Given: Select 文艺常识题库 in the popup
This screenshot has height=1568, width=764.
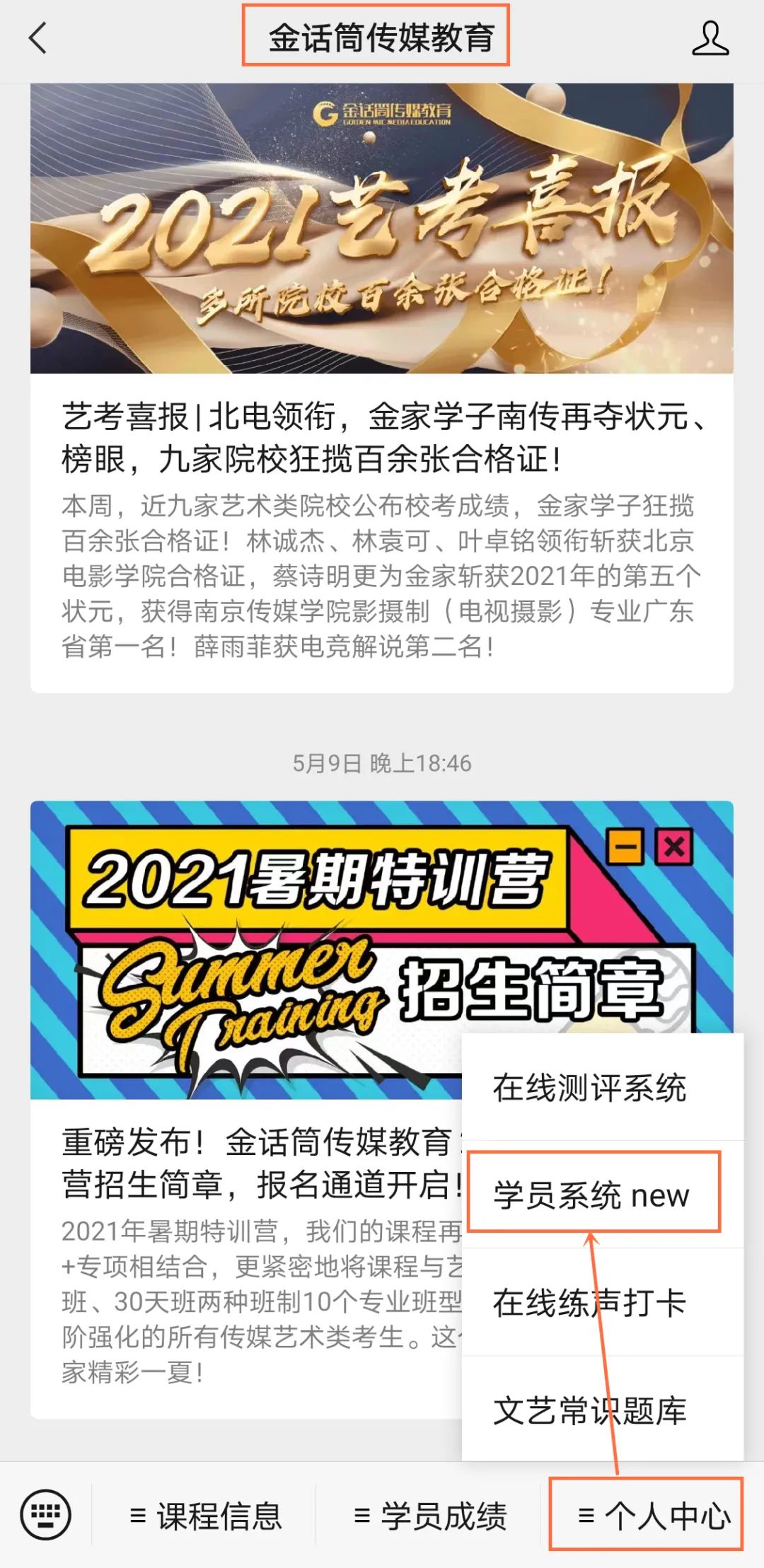Looking at the screenshot, I should (589, 1410).
